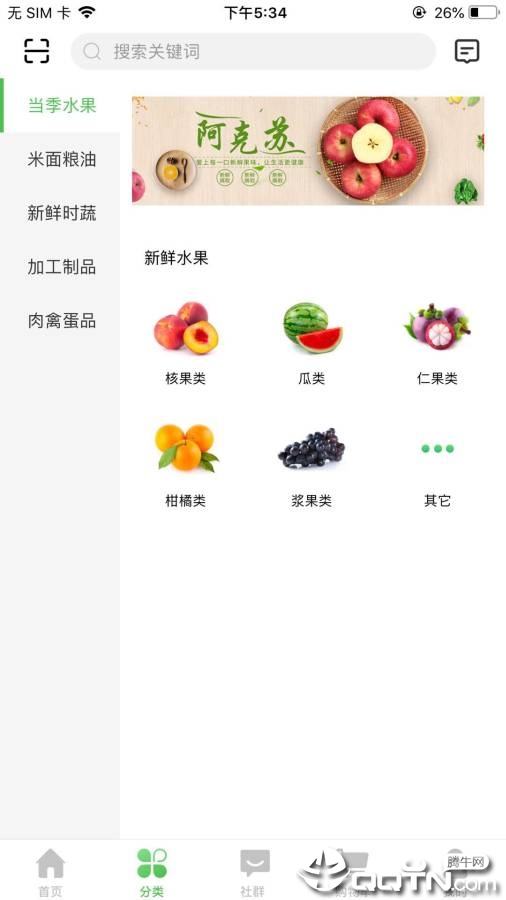This screenshot has height=900, width=506.
Task: Select the 当季水果 category
Action: (61, 106)
